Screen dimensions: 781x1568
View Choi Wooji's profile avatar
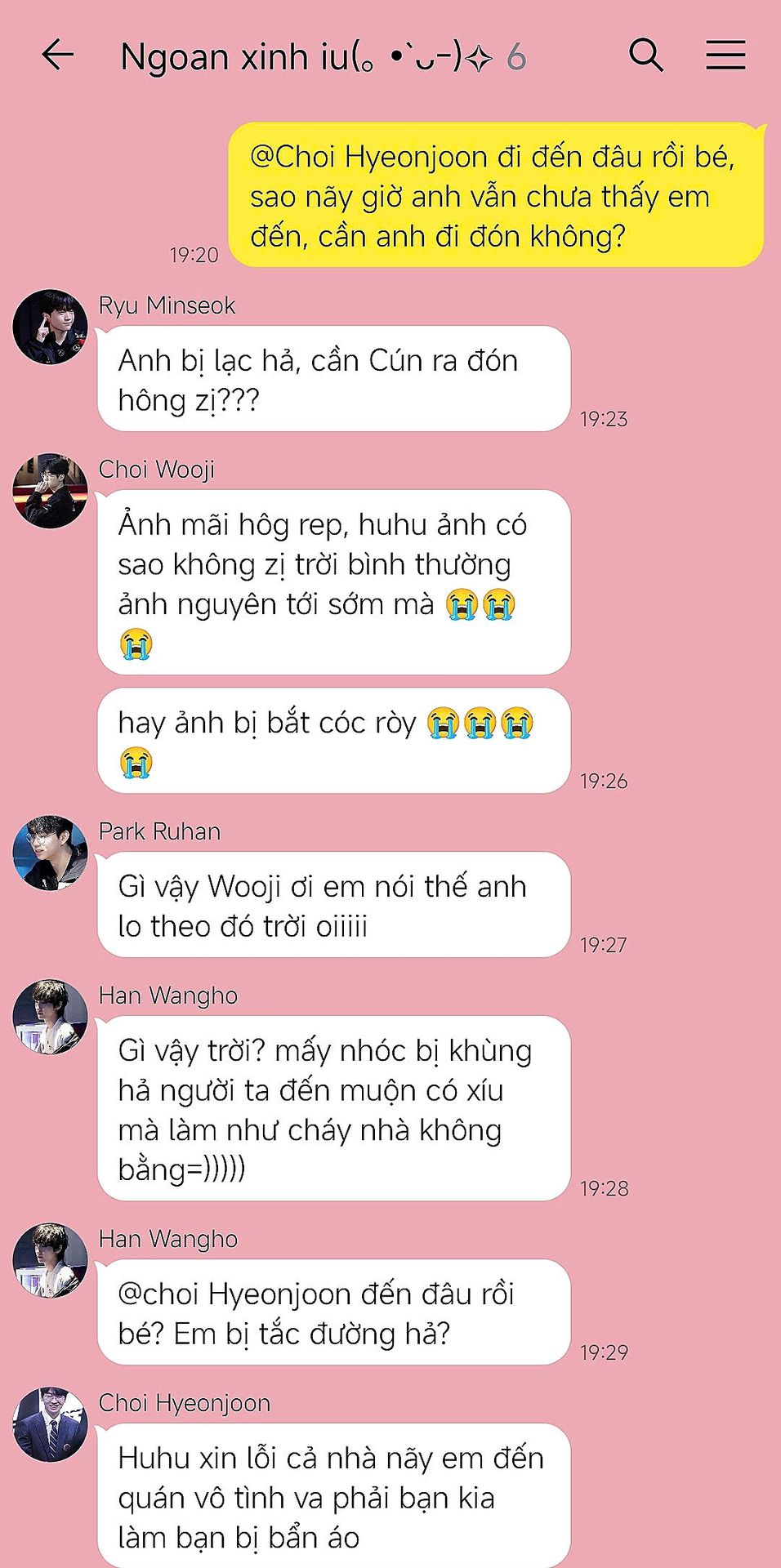click(50, 491)
